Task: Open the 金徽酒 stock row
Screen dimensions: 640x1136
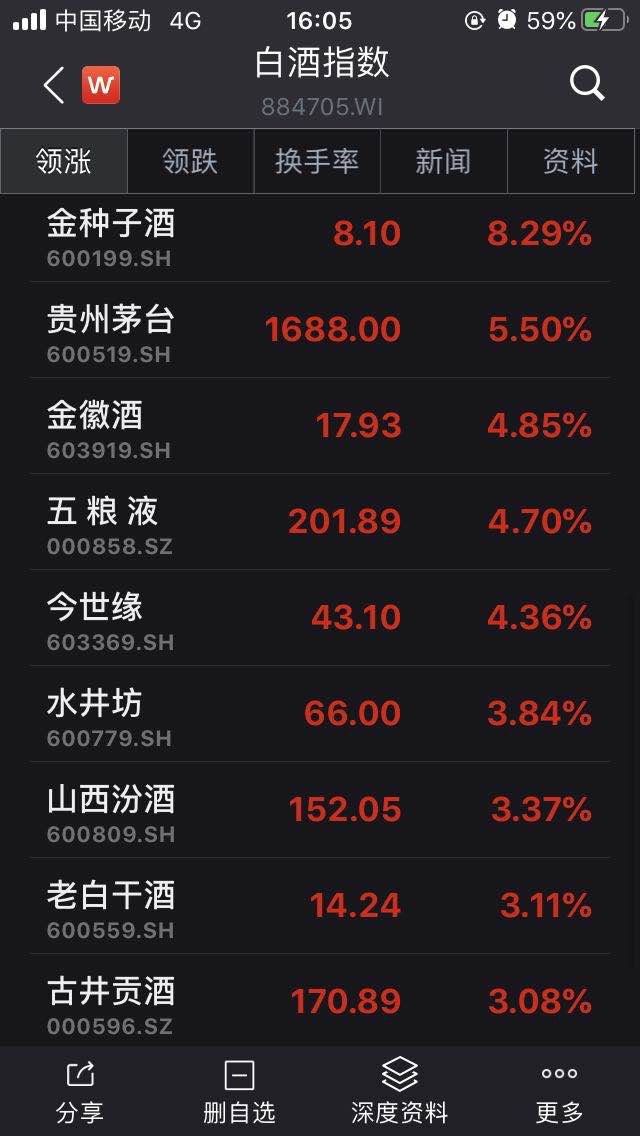Action: pos(320,426)
